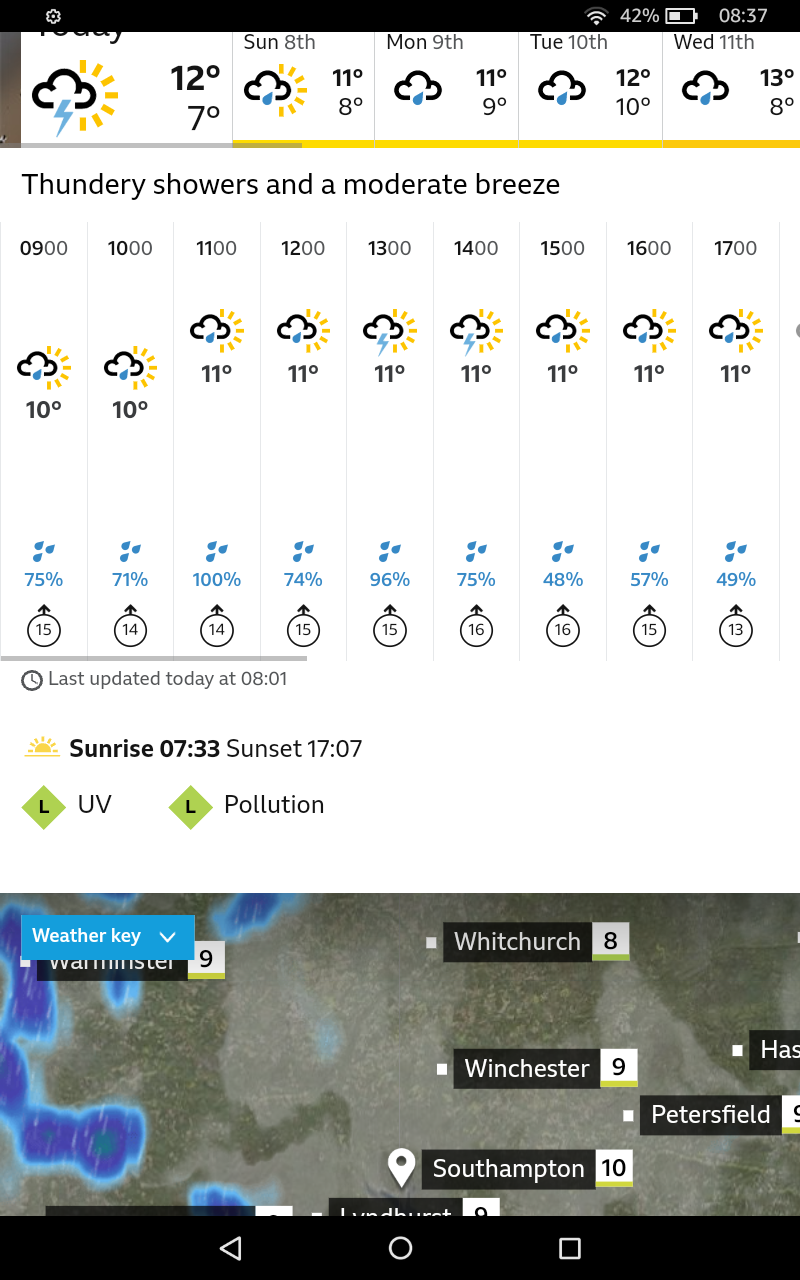The height and width of the screenshot is (1280, 800).
Task: Select Petersfield on the map
Action: click(710, 1115)
